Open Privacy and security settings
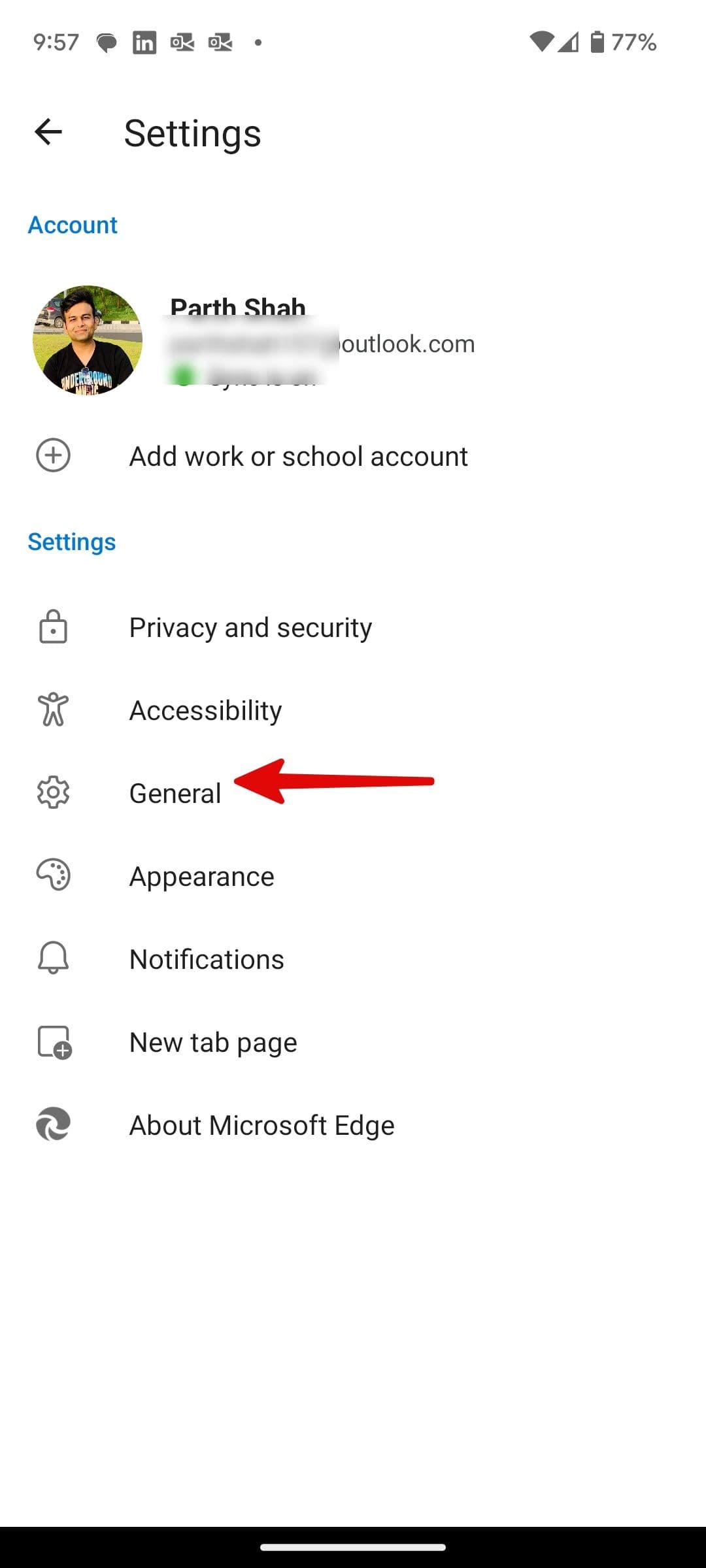Viewport: 706px width, 1568px height. [250, 627]
